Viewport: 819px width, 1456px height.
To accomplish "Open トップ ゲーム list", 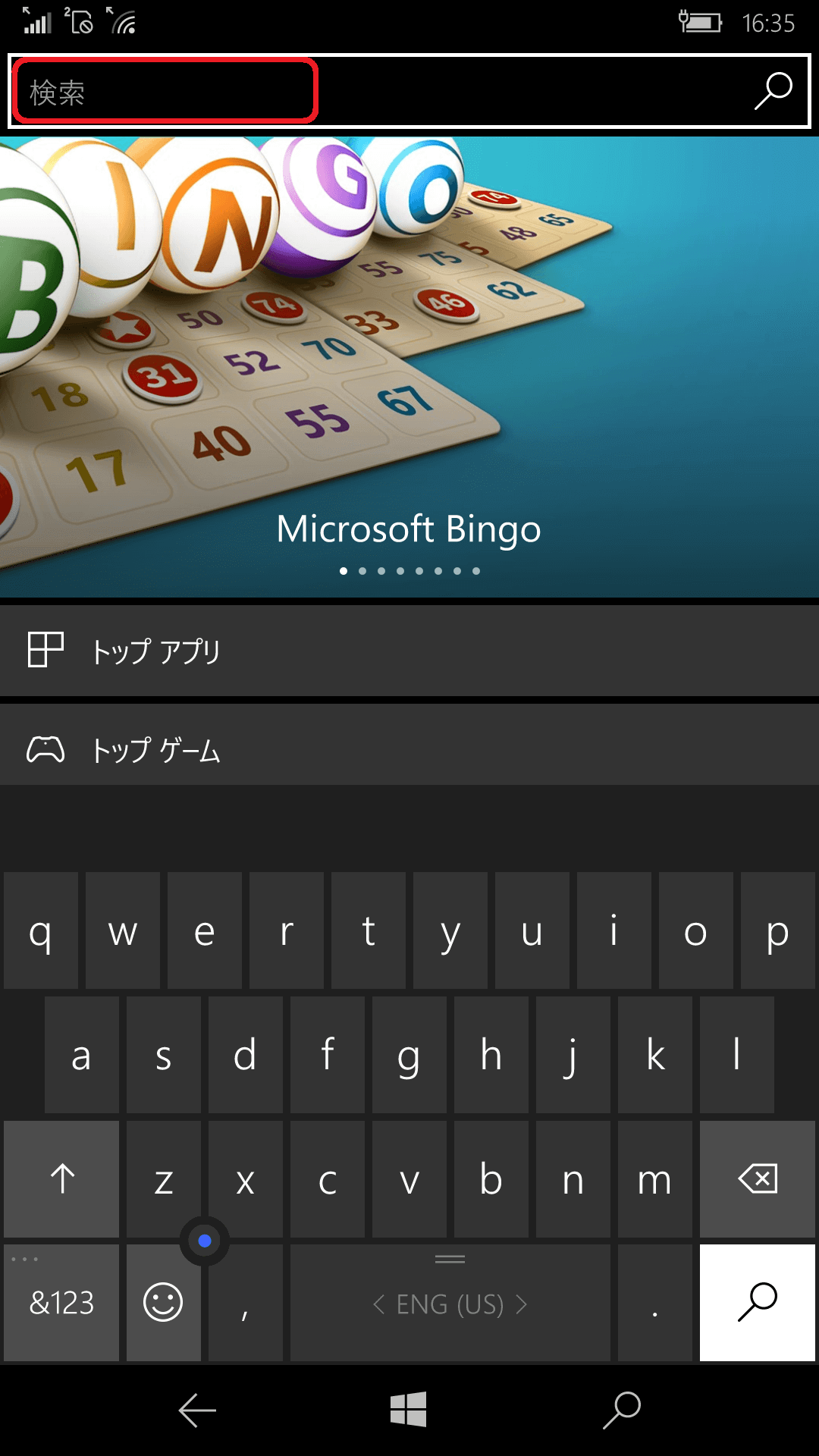I will pos(409,749).
